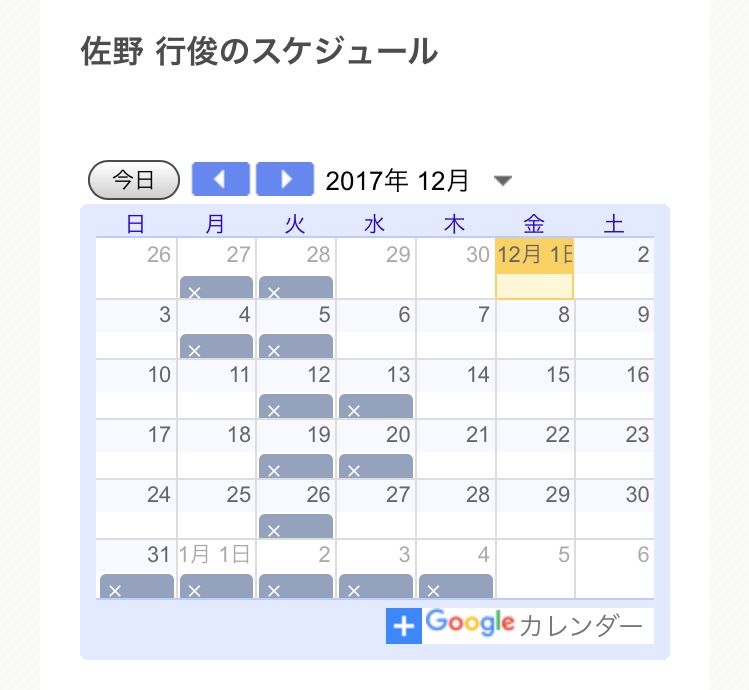Go to the next month
Image resolution: width=749 pixels, height=690 pixels.
pyautogui.click(x=286, y=180)
